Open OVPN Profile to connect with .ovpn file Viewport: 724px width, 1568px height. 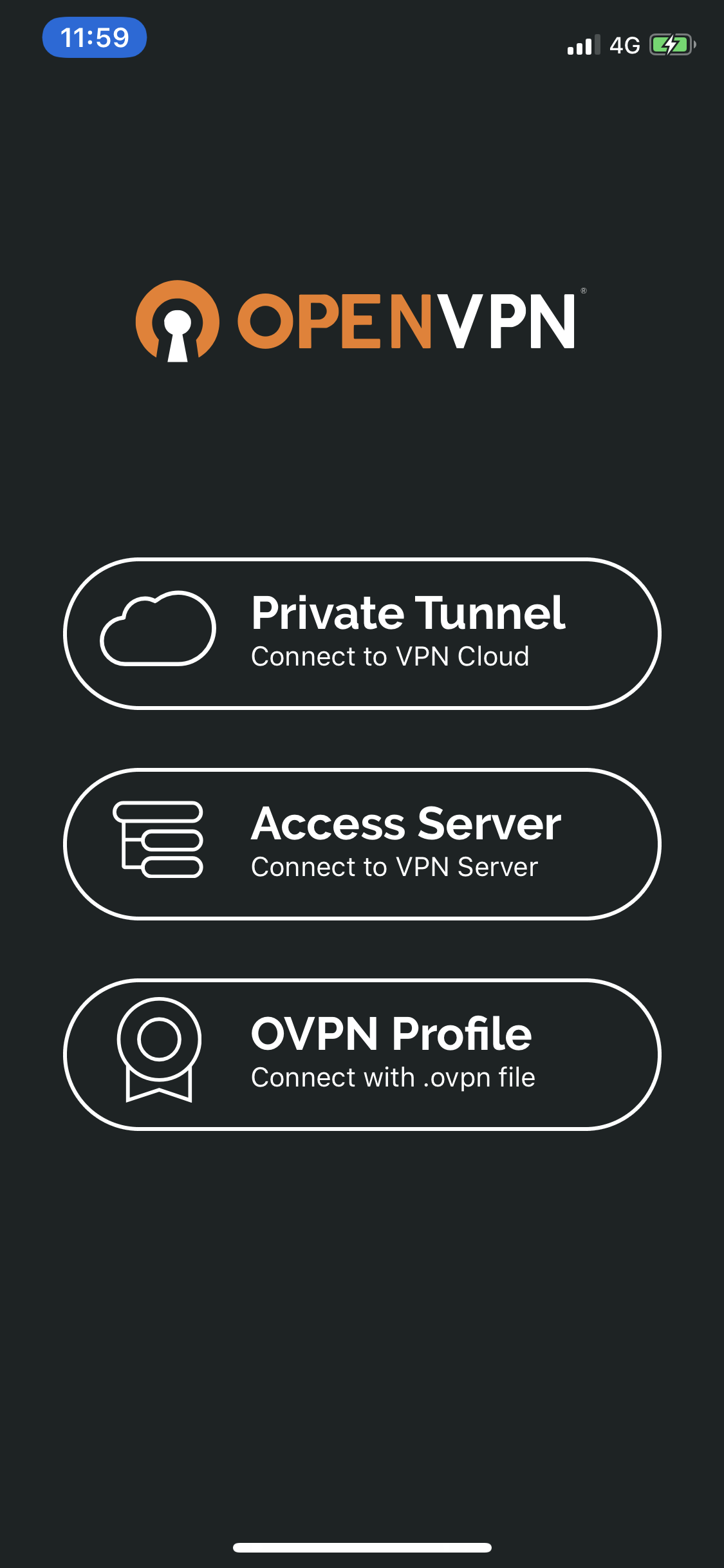coord(362,1054)
